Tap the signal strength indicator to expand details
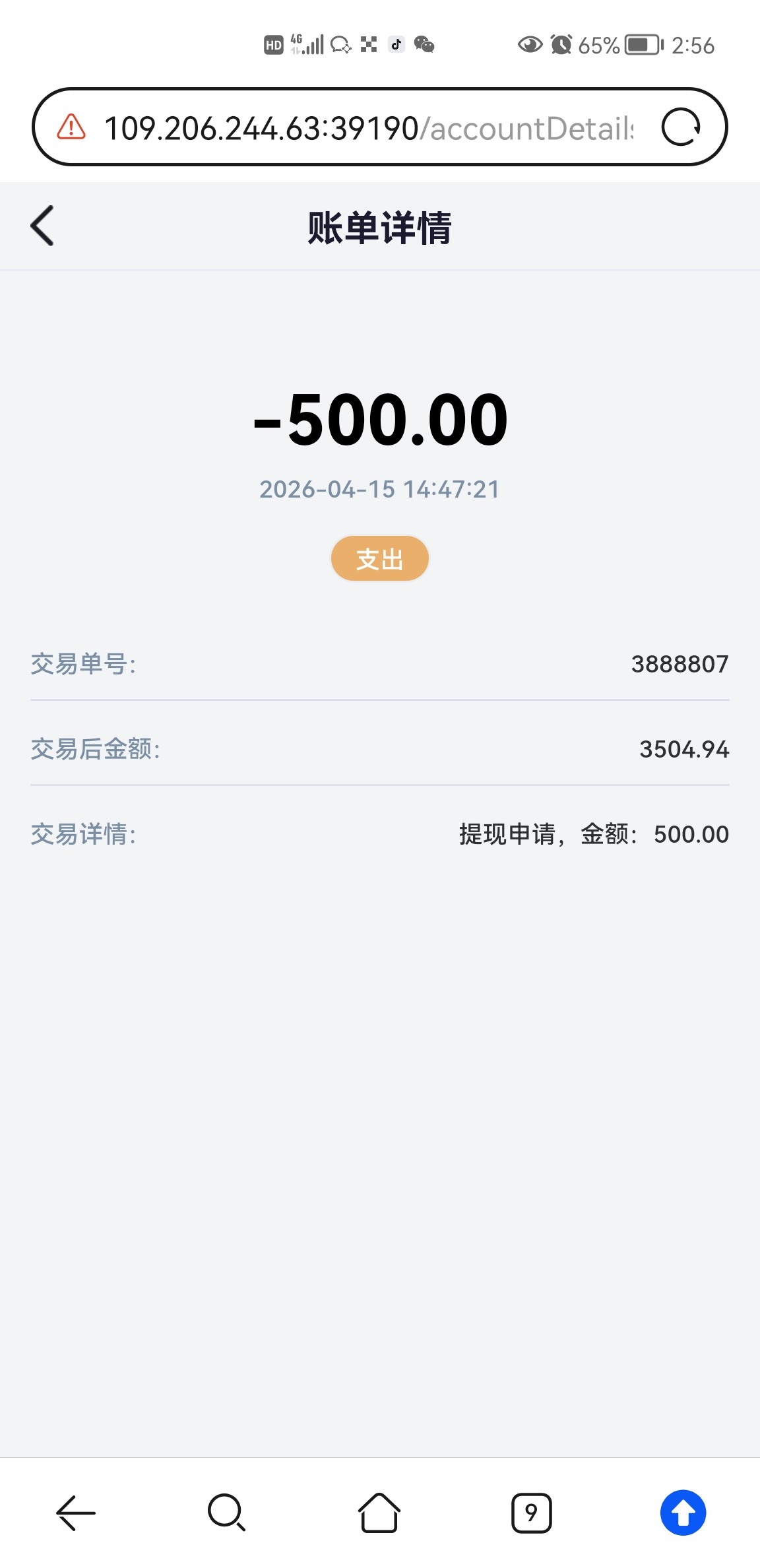 pyautogui.click(x=311, y=44)
